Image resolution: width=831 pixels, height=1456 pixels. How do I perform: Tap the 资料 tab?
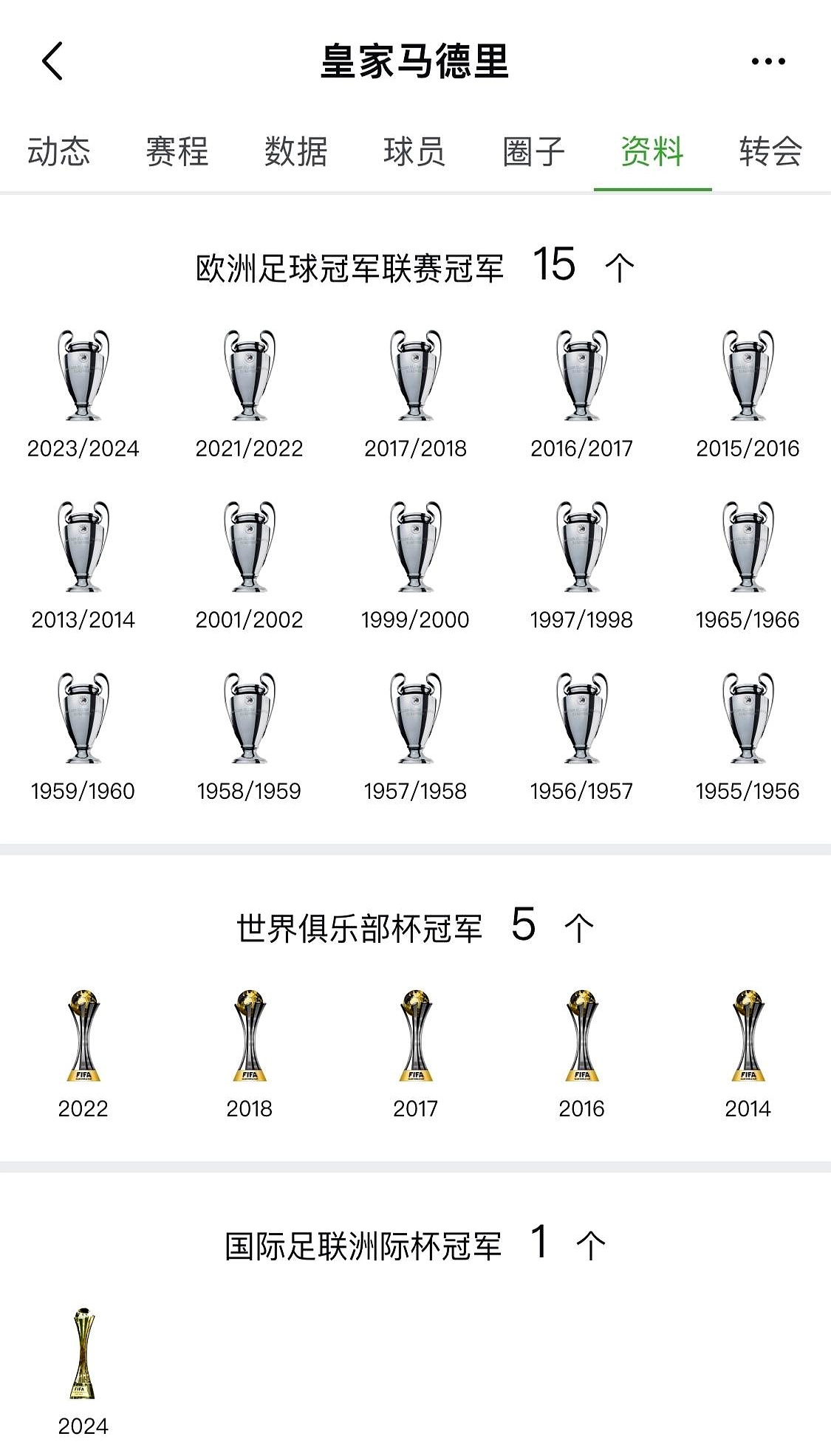pyautogui.click(x=652, y=152)
